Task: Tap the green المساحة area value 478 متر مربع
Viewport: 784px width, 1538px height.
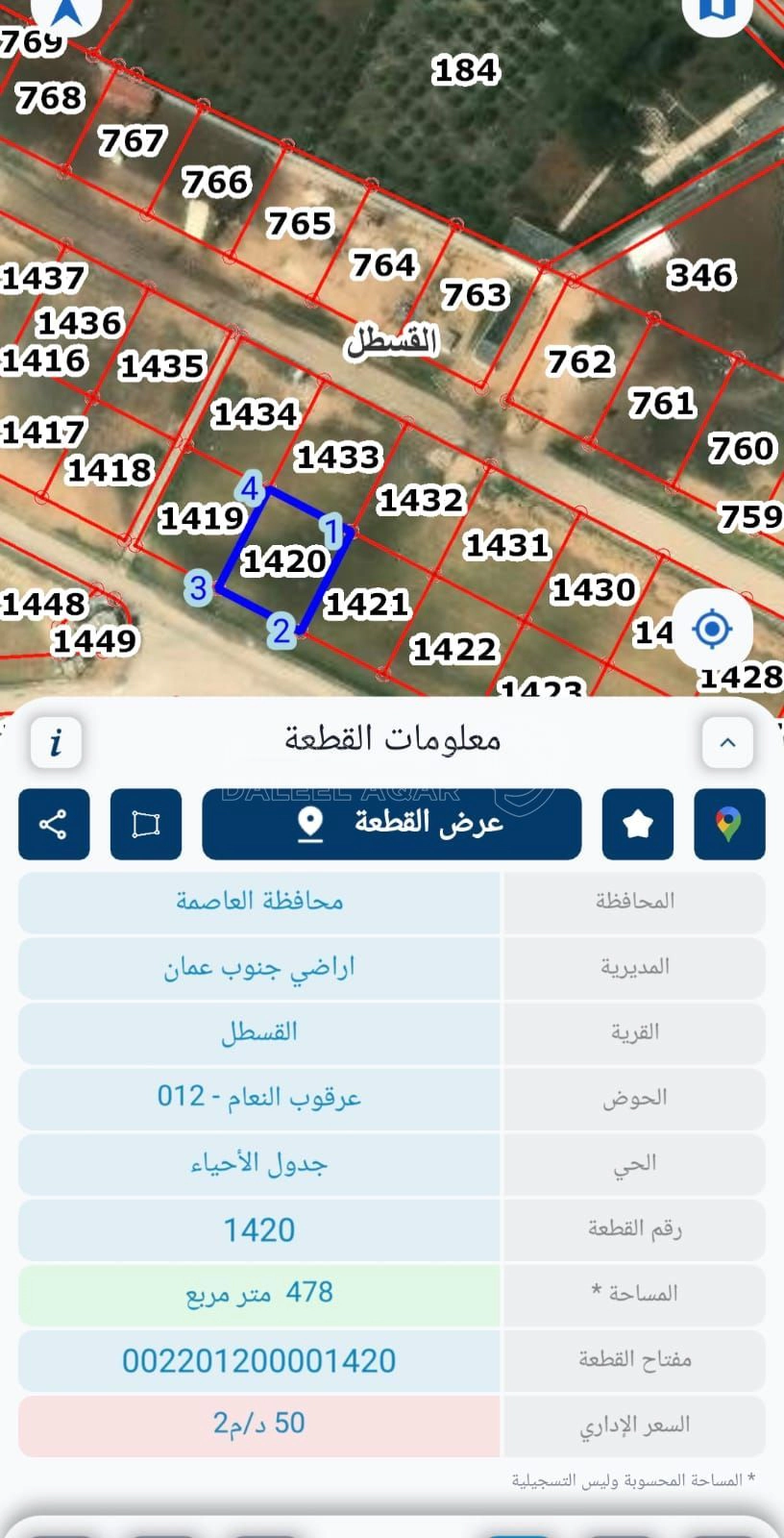Action: pyautogui.click(x=257, y=1294)
